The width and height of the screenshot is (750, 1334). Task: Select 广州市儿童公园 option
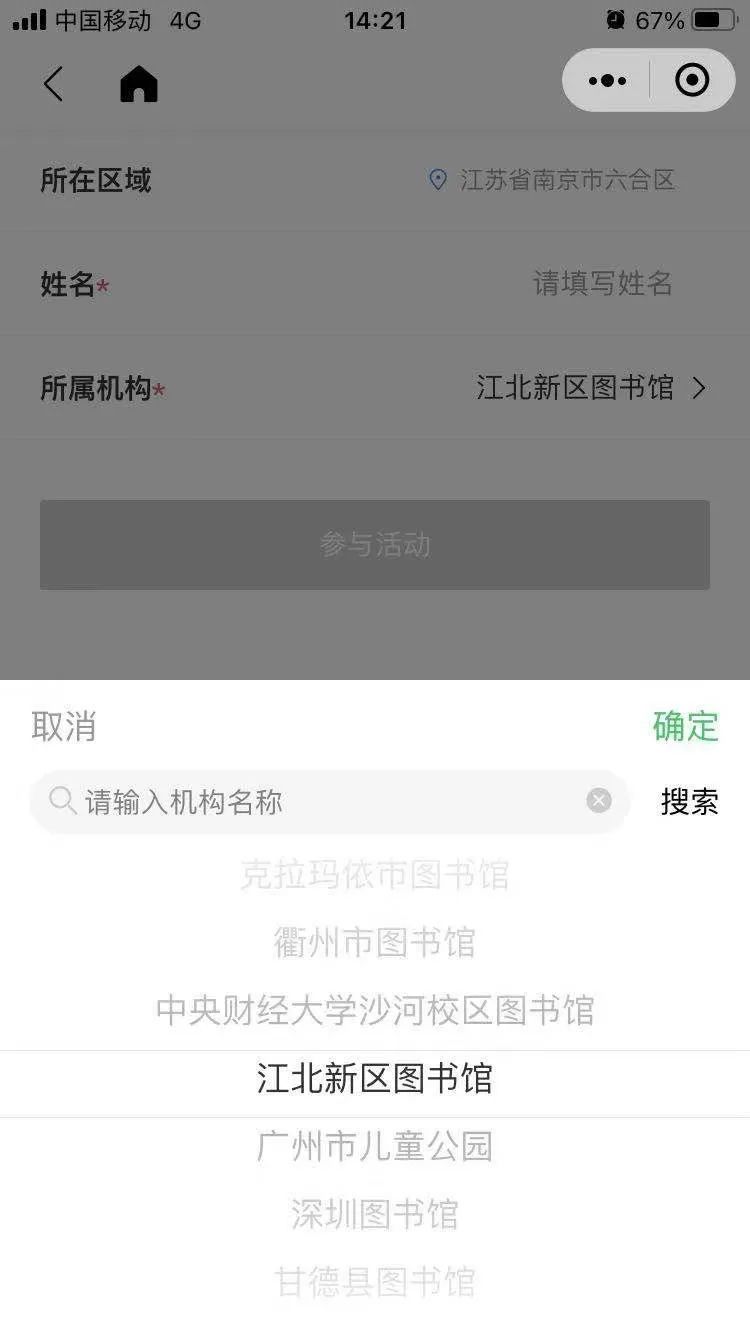pyautogui.click(x=375, y=1146)
